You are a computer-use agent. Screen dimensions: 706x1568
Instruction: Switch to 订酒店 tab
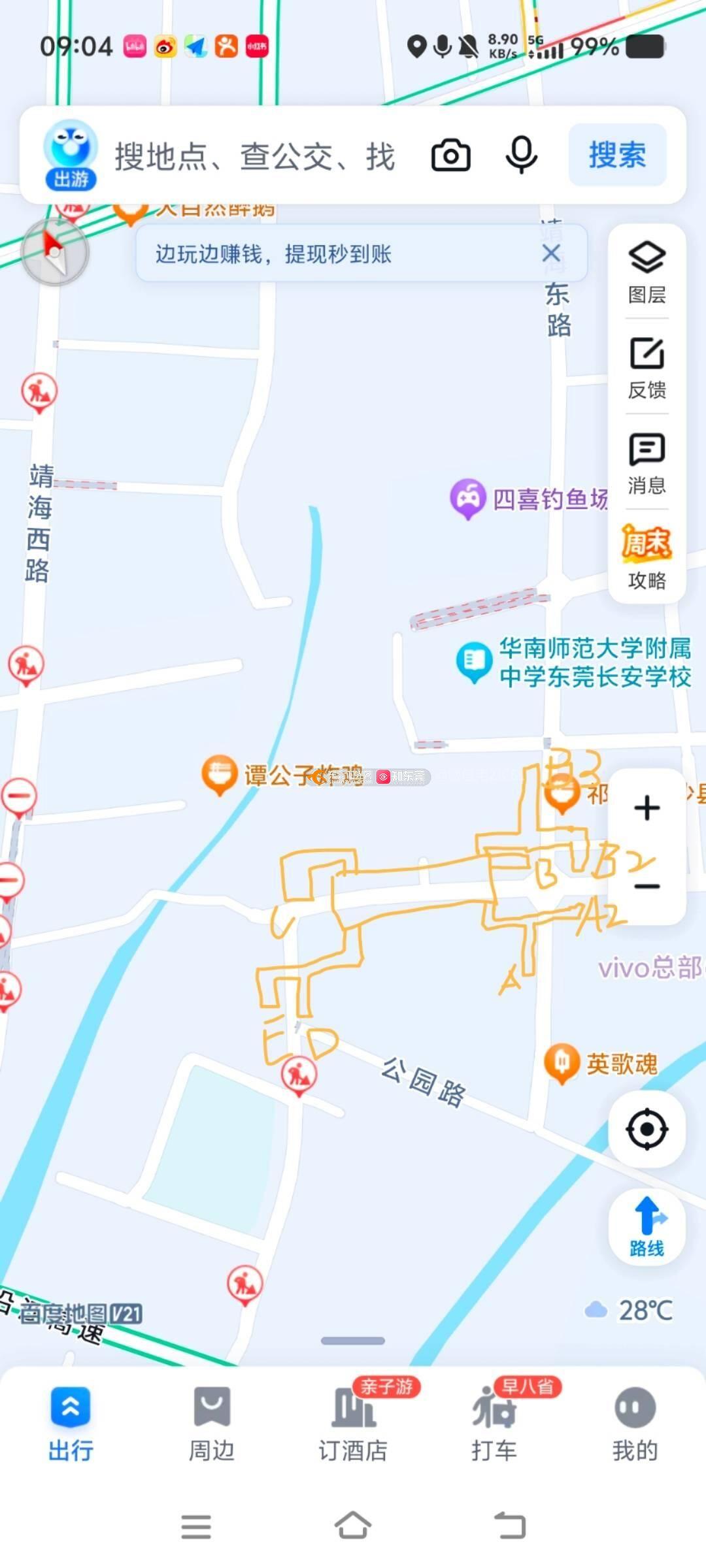pos(353,1424)
